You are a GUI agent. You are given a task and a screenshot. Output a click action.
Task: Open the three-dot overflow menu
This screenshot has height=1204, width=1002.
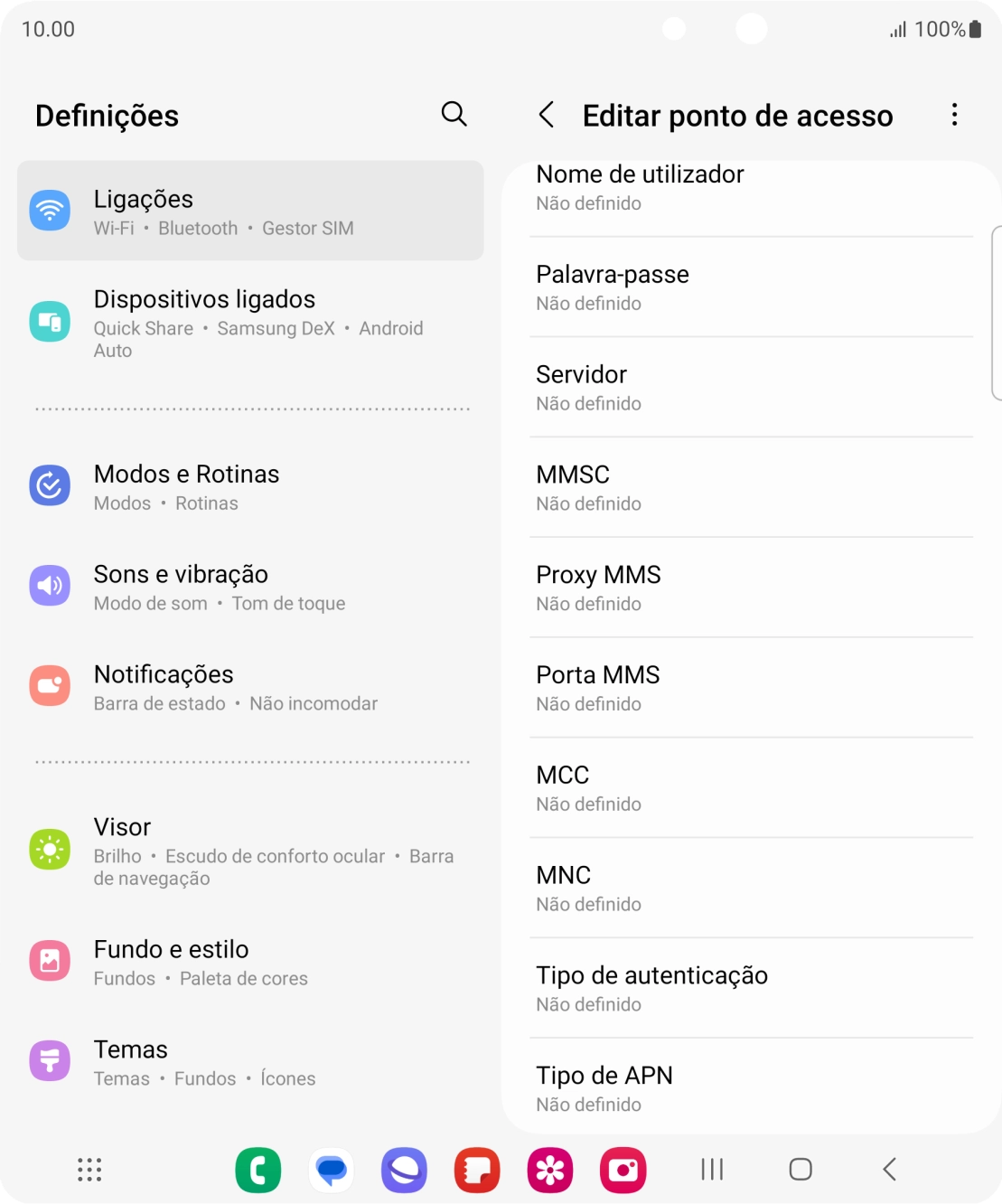point(954,115)
